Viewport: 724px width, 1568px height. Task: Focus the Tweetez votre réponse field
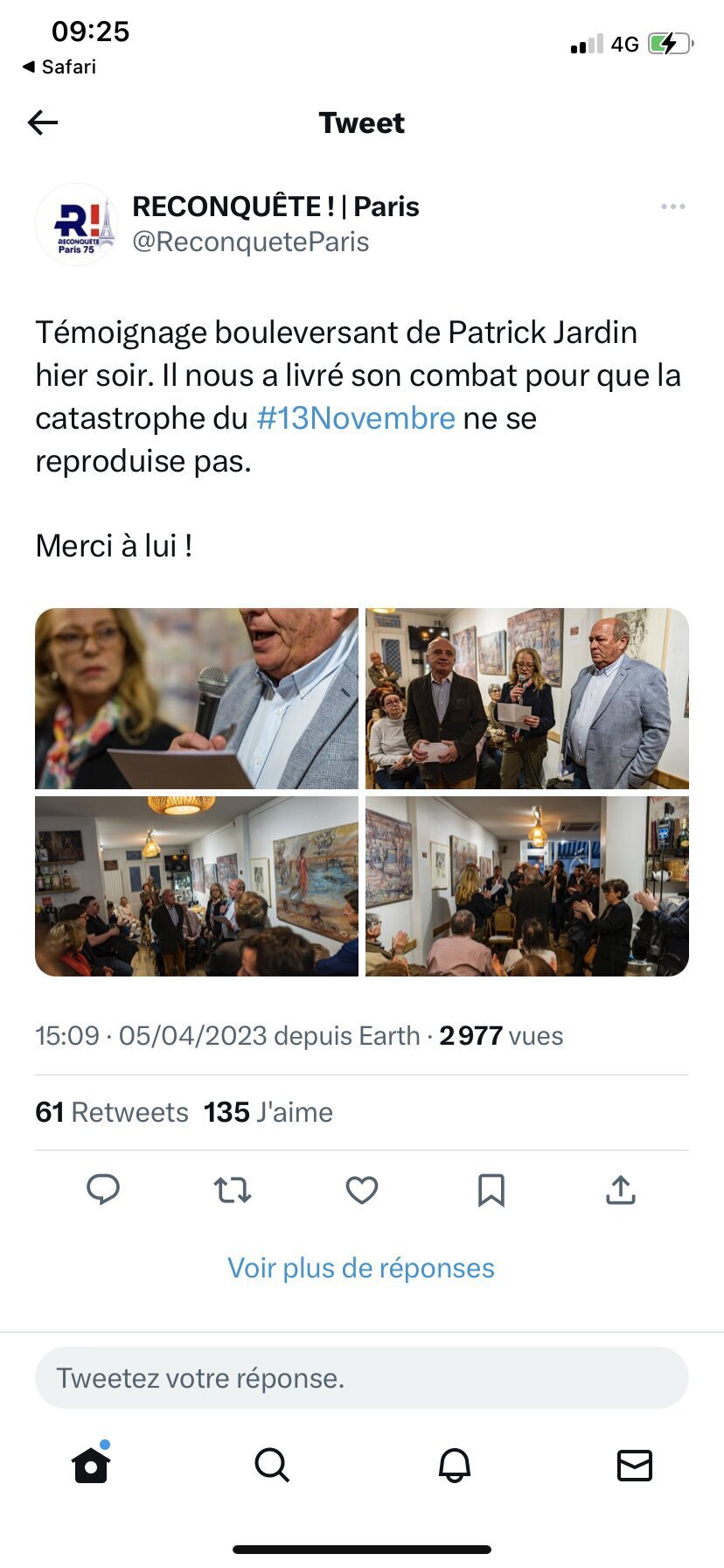tap(361, 1378)
